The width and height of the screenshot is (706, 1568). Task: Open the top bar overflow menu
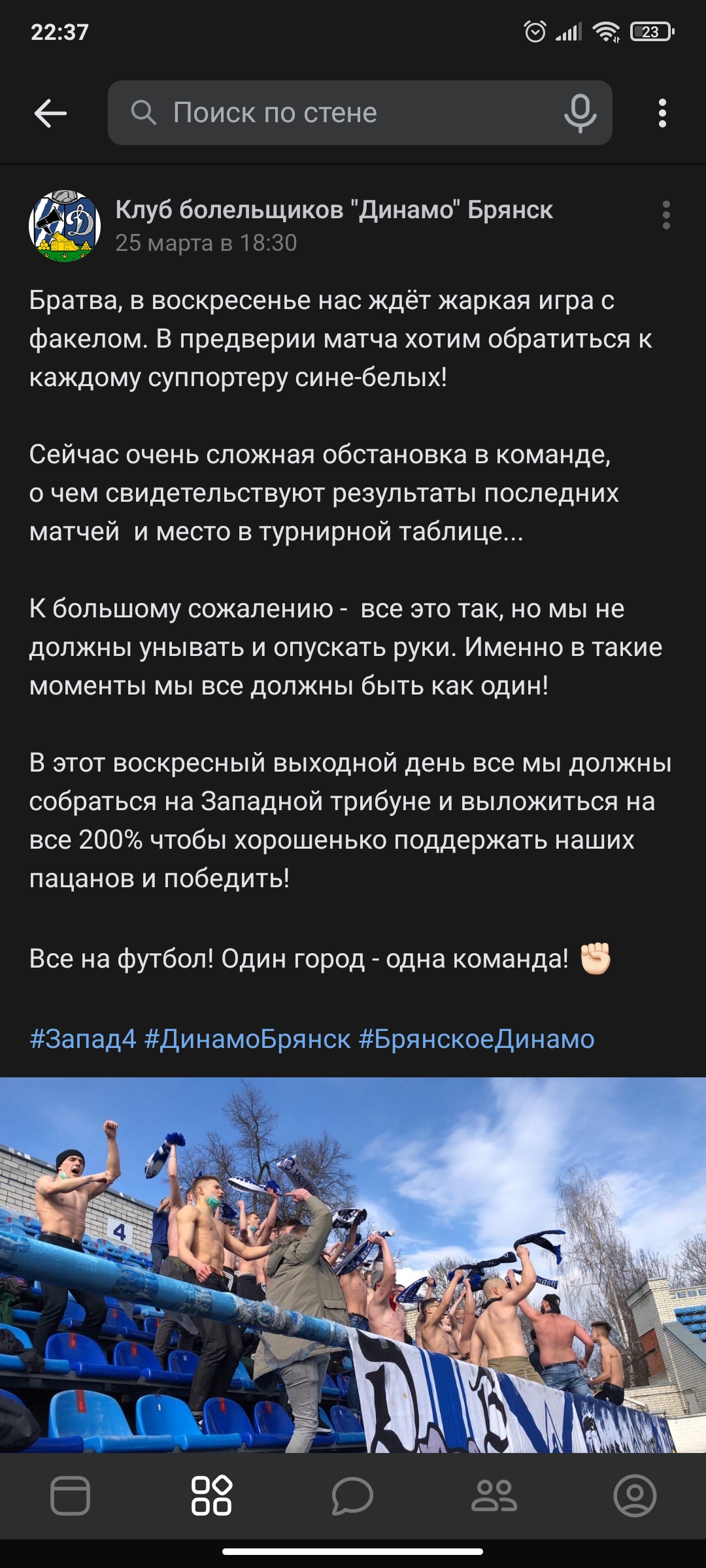click(x=662, y=113)
